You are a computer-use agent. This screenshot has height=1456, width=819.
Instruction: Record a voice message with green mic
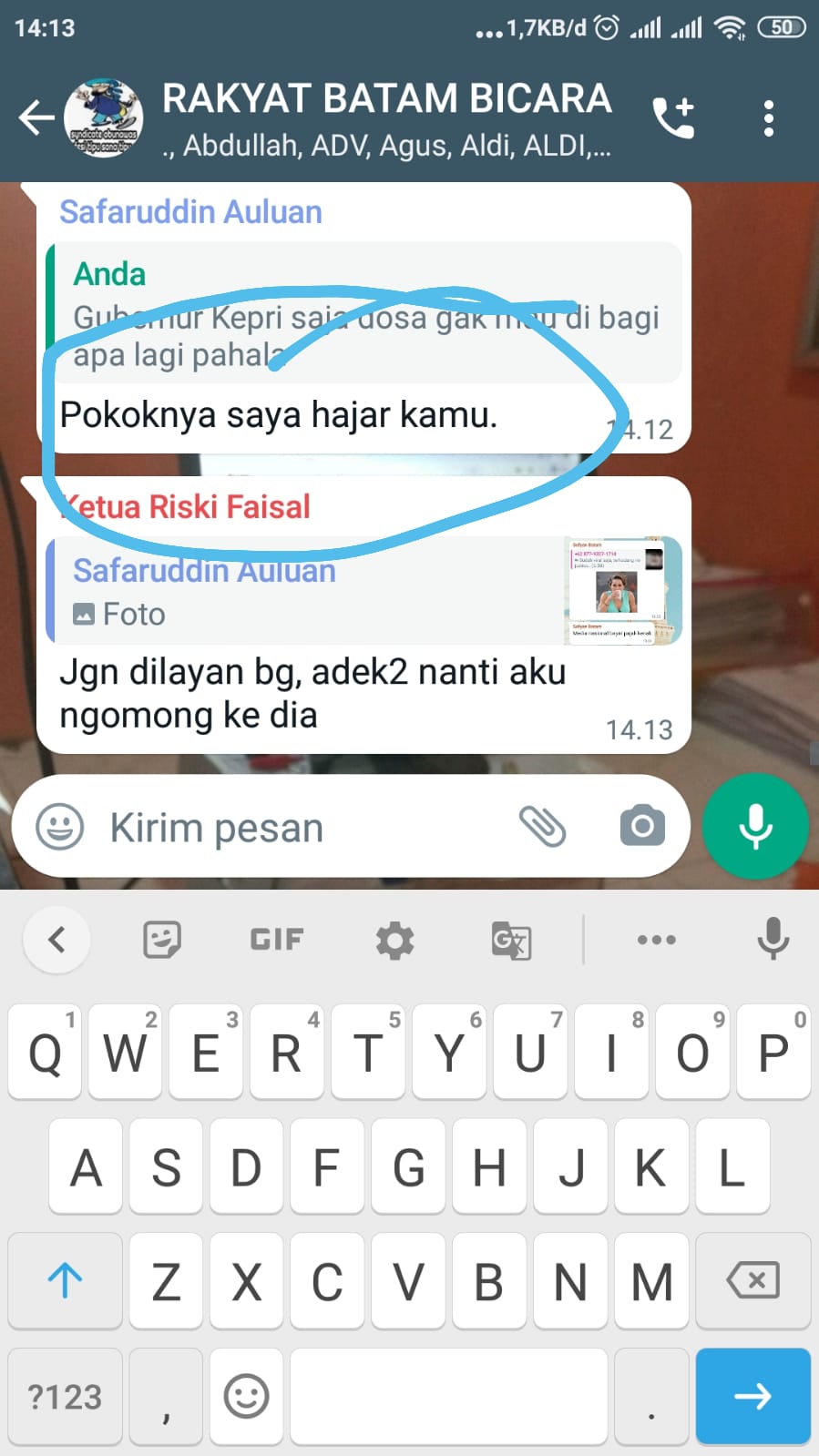(x=755, y=827)
